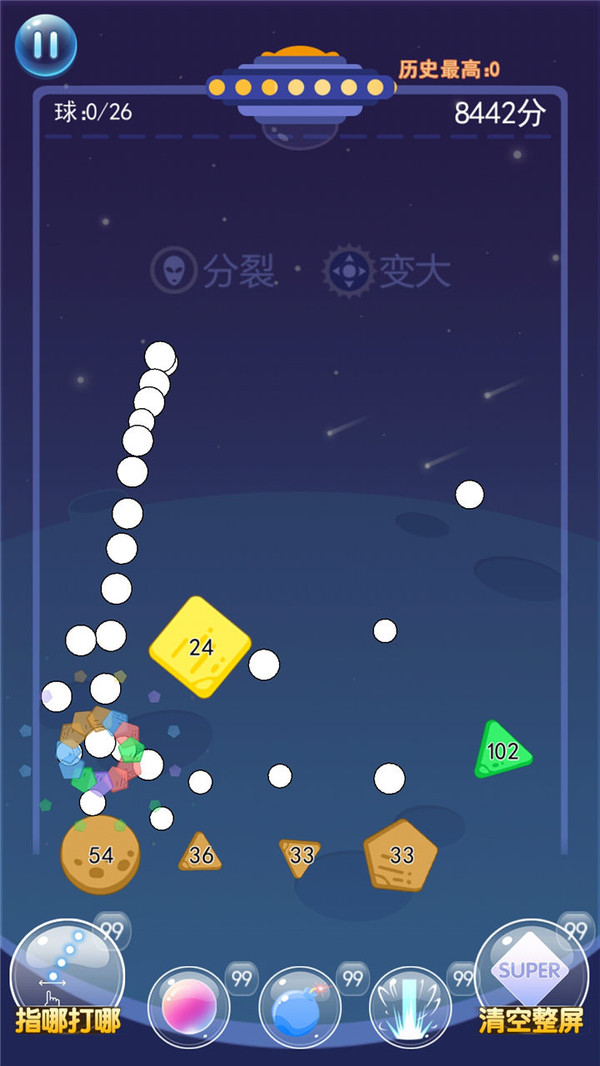Activate the SUPER 清空整屏 clear-screen power-up
The image size is (600, 1066).
[x=530, y=976]
